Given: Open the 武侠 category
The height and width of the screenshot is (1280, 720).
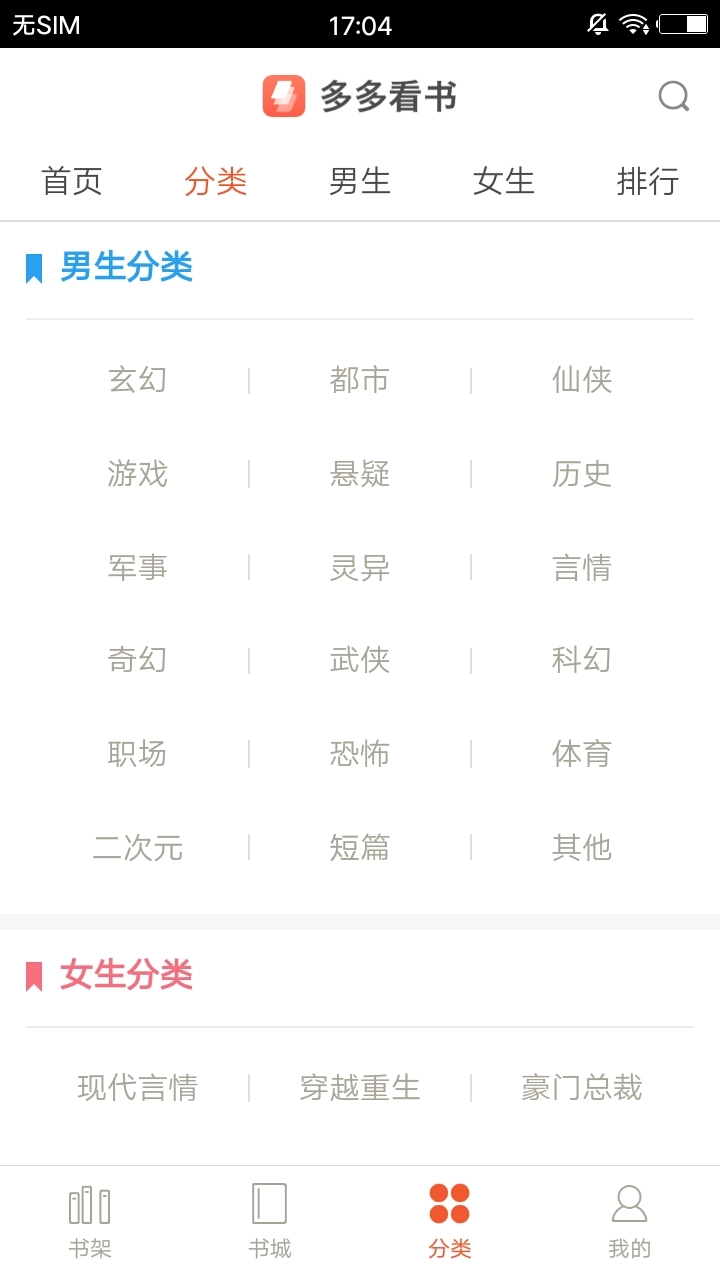Looking at the screenshot, I should click(360, 659).
